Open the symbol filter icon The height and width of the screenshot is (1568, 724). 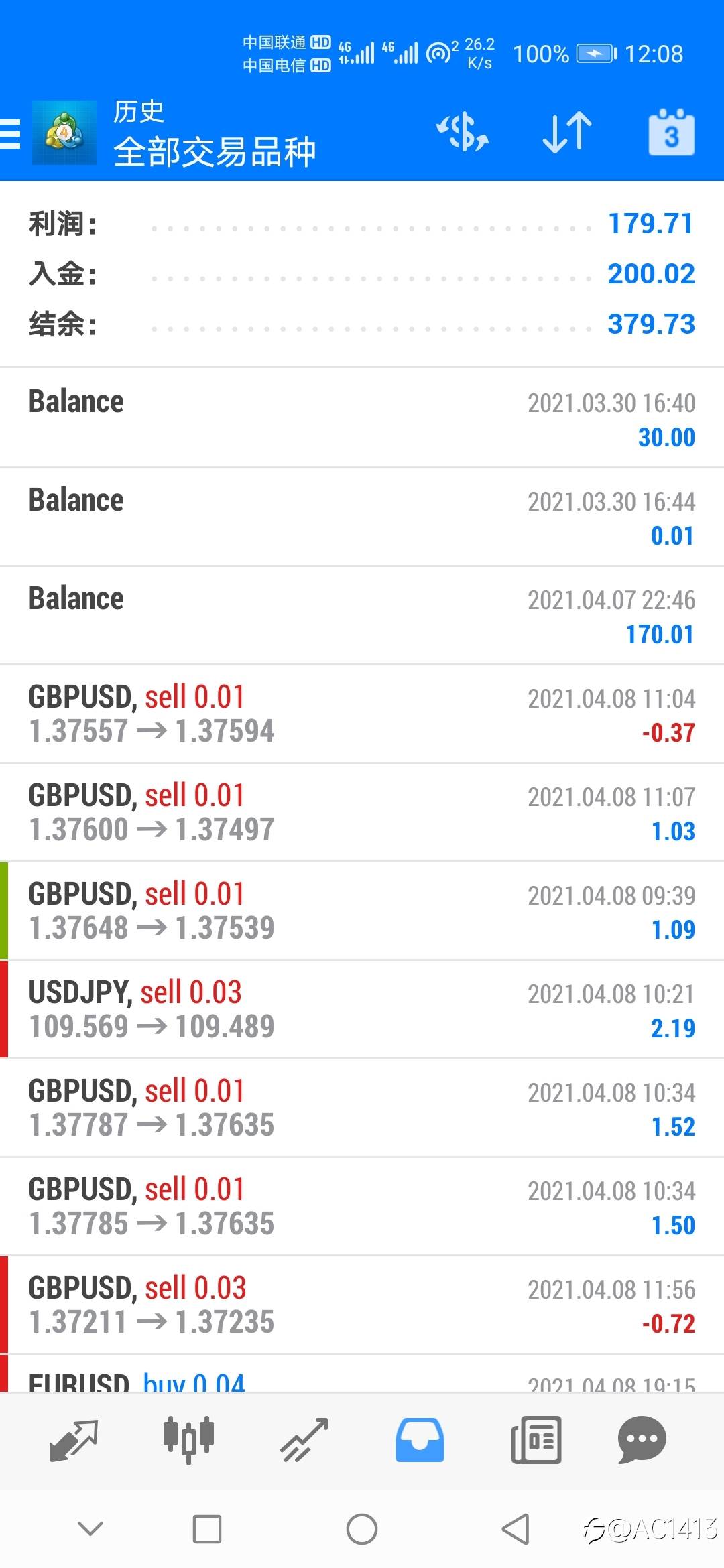[x=463, y=132]
